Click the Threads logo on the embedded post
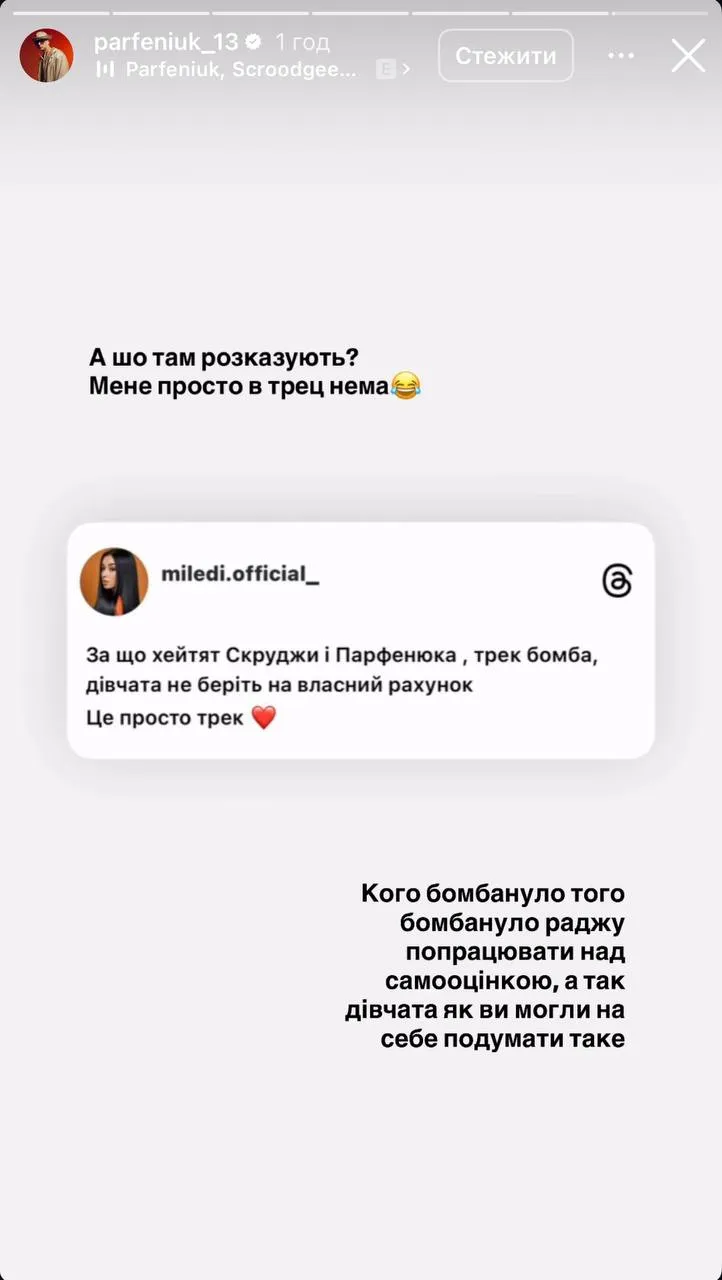This screenshot has width=722, height=1280. 617,581
